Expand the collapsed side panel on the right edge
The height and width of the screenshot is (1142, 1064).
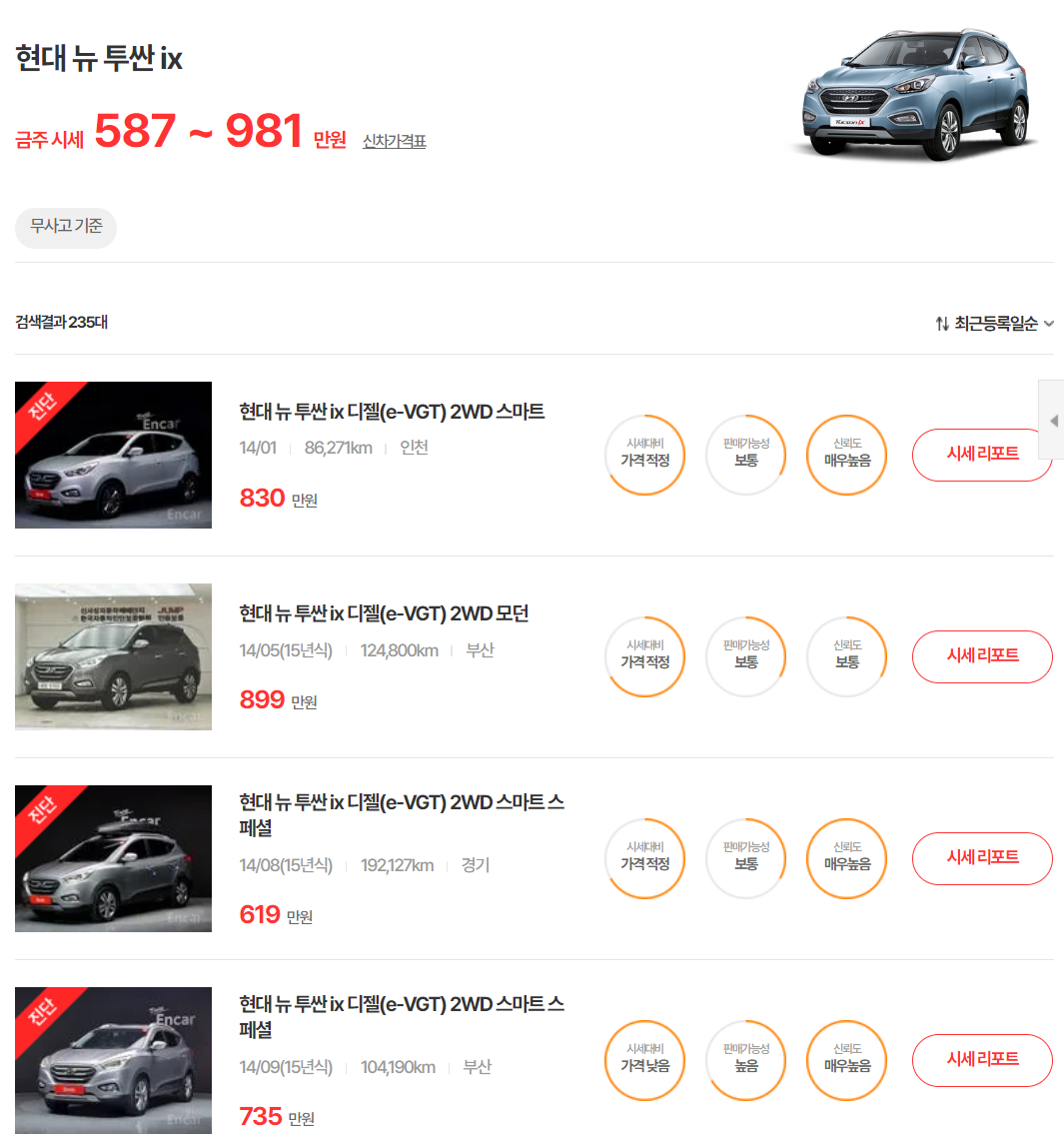[1052, 420]
